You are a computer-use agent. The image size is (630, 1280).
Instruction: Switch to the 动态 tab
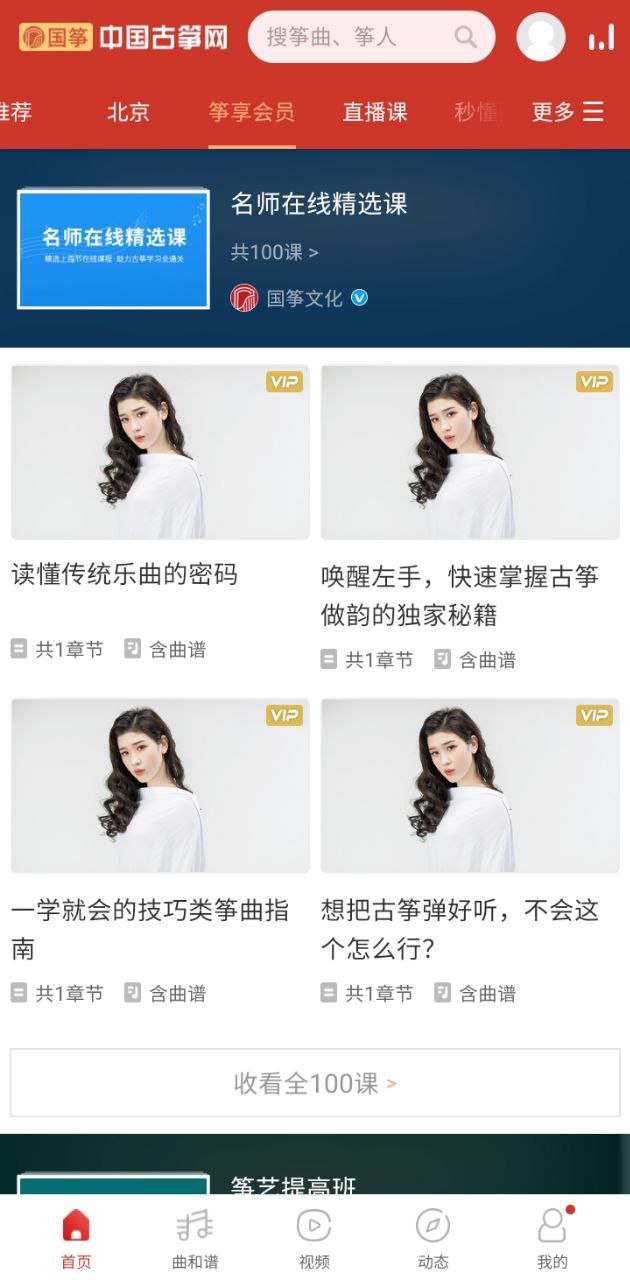[x=433, y=1238]
